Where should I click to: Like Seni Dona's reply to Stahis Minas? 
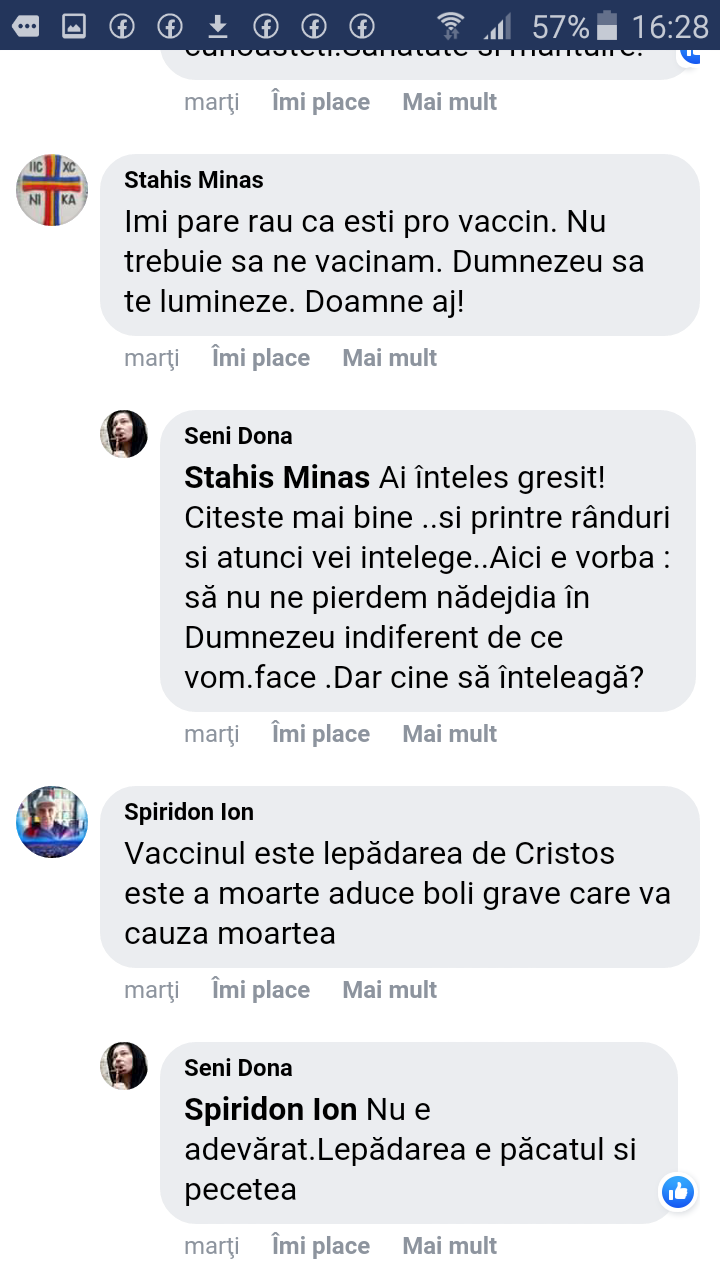click(320, 734)
